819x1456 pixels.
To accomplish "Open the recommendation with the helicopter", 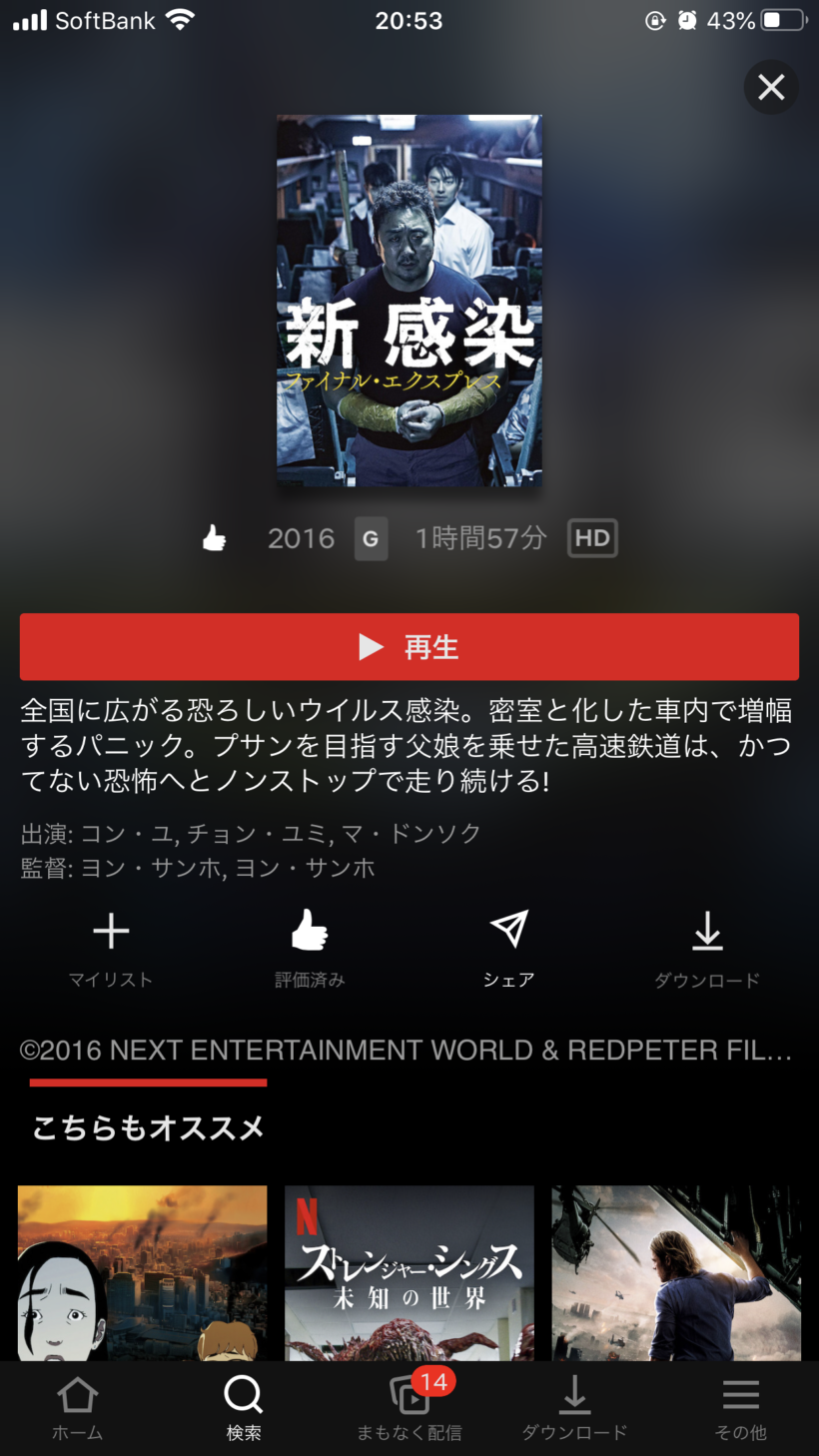I will point(676,1272).
